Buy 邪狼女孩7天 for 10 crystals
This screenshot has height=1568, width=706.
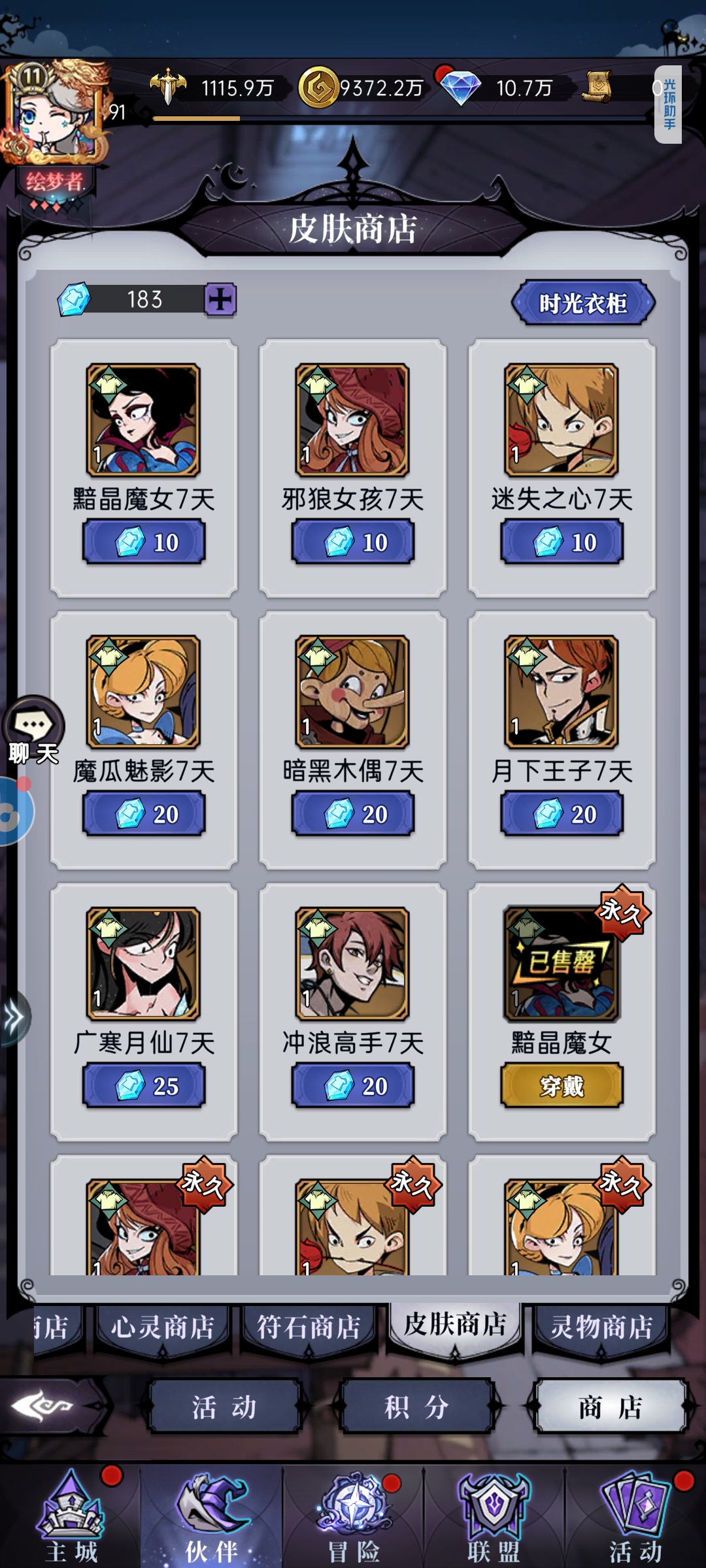[353, 542]
